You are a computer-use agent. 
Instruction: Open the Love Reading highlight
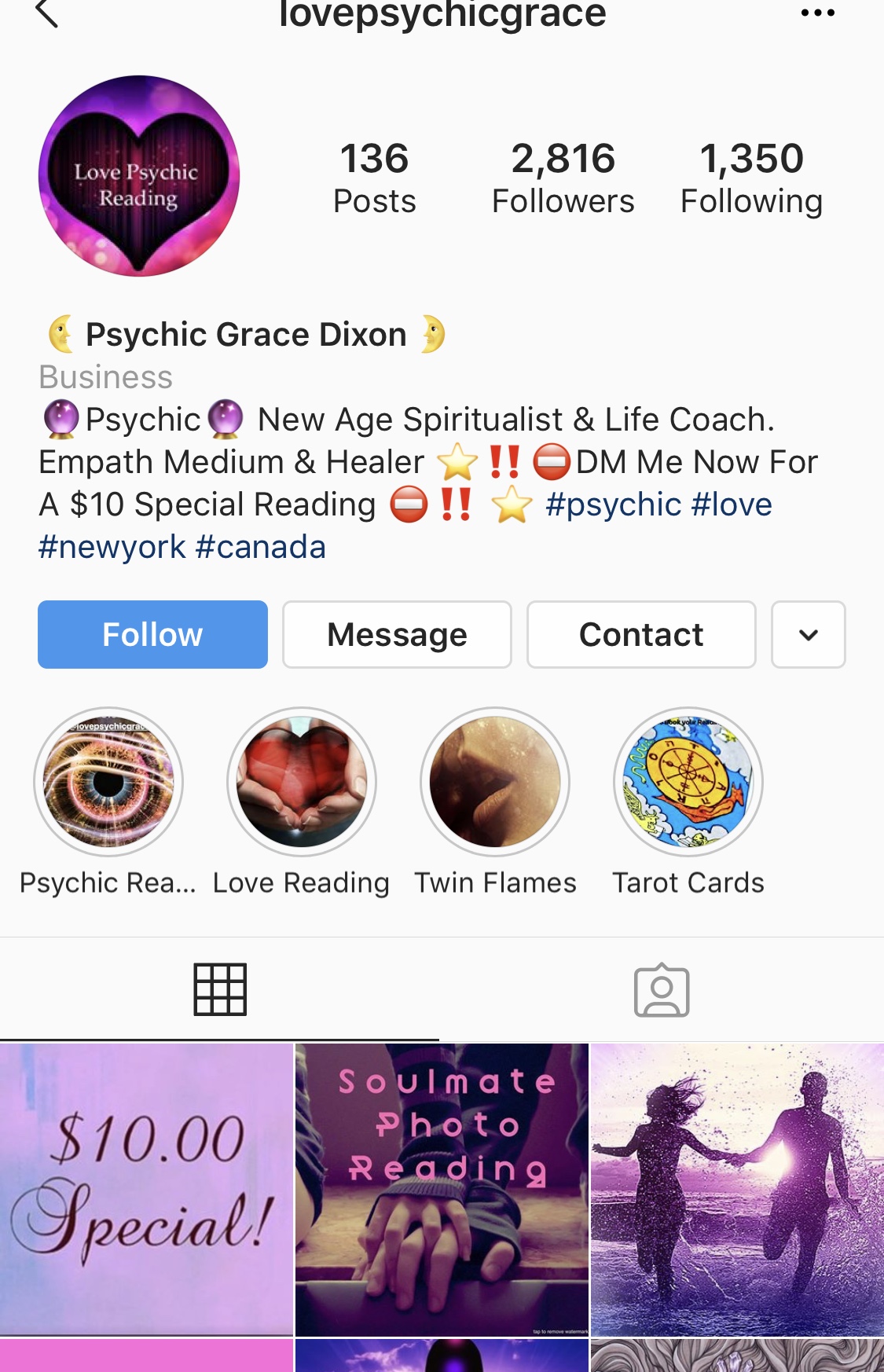tap(302, 782)
